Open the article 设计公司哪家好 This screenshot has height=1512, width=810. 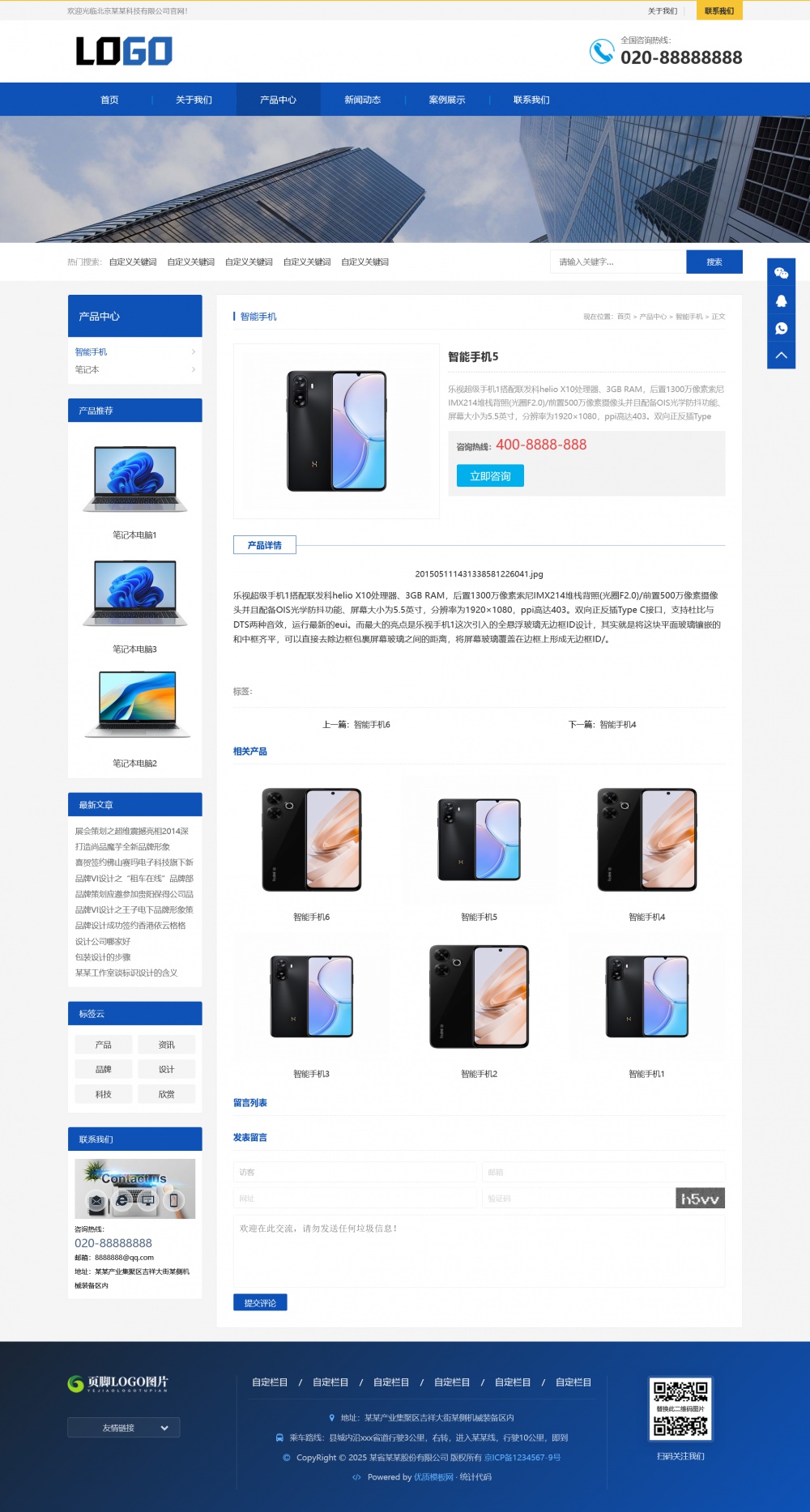point(103,941)
